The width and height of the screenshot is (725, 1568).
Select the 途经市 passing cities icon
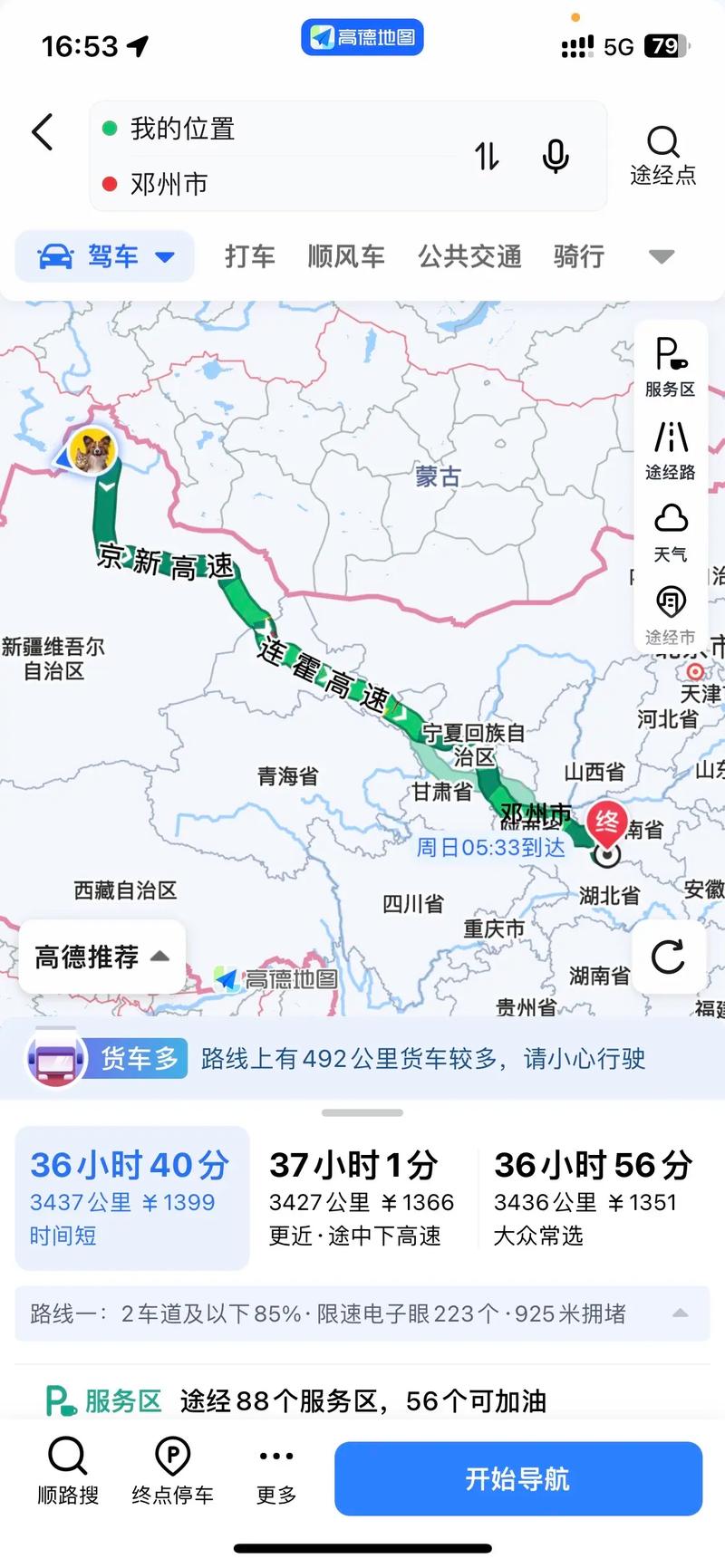coord(671,601)
